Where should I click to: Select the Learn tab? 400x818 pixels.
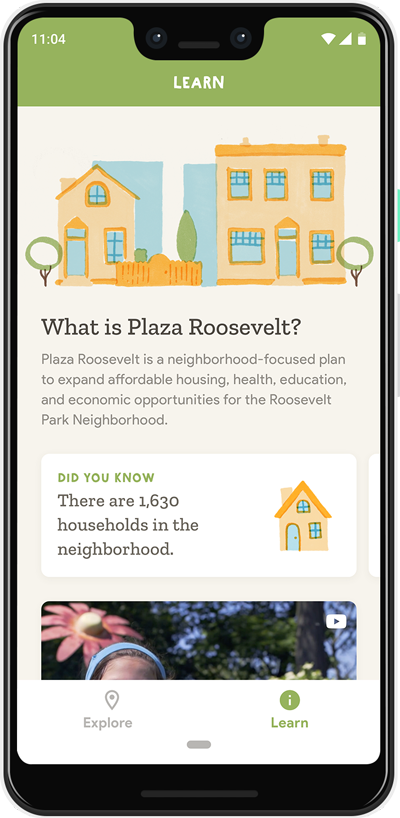pyautogui.click(x=289, y=709)
